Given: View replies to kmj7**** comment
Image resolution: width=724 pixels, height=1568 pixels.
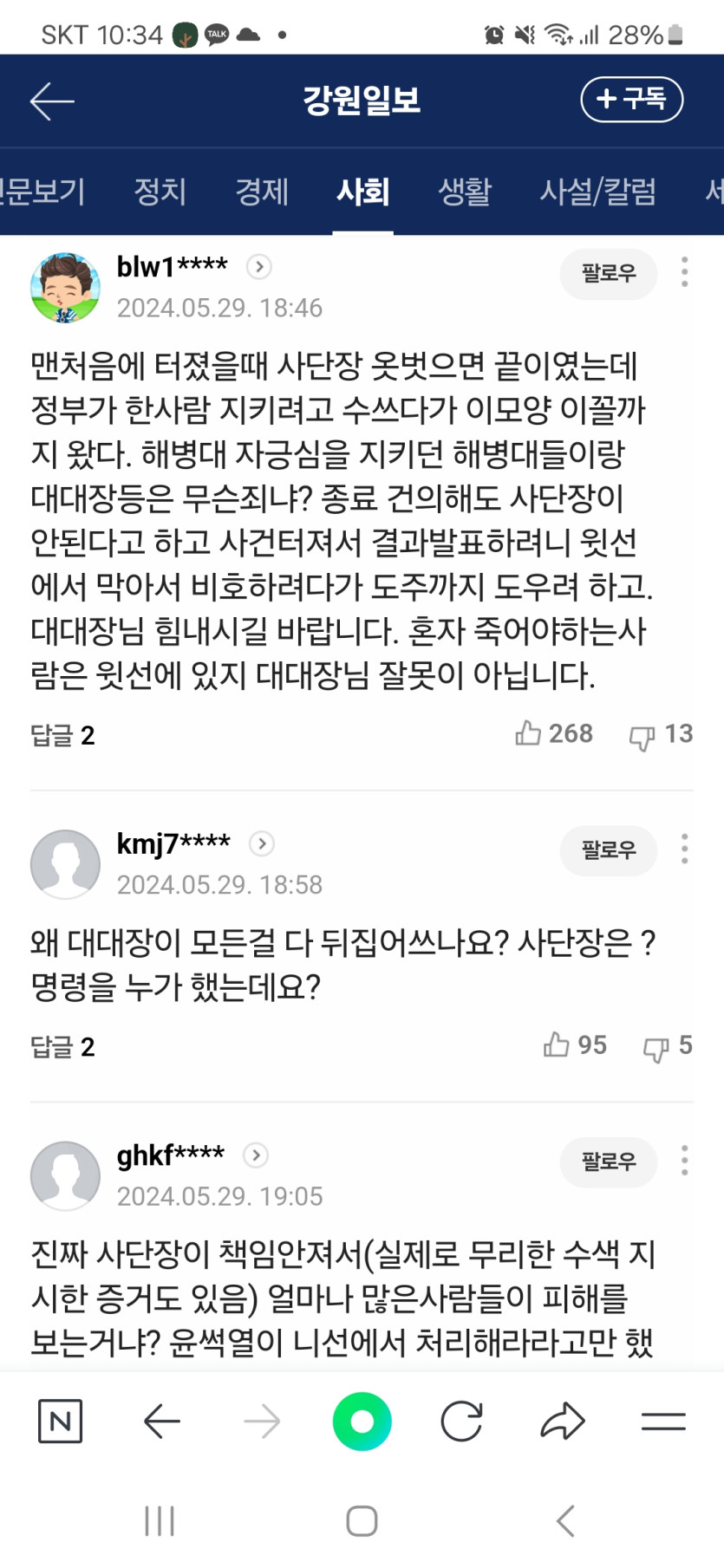Looking at the screenshot, I should (62, 1047).
